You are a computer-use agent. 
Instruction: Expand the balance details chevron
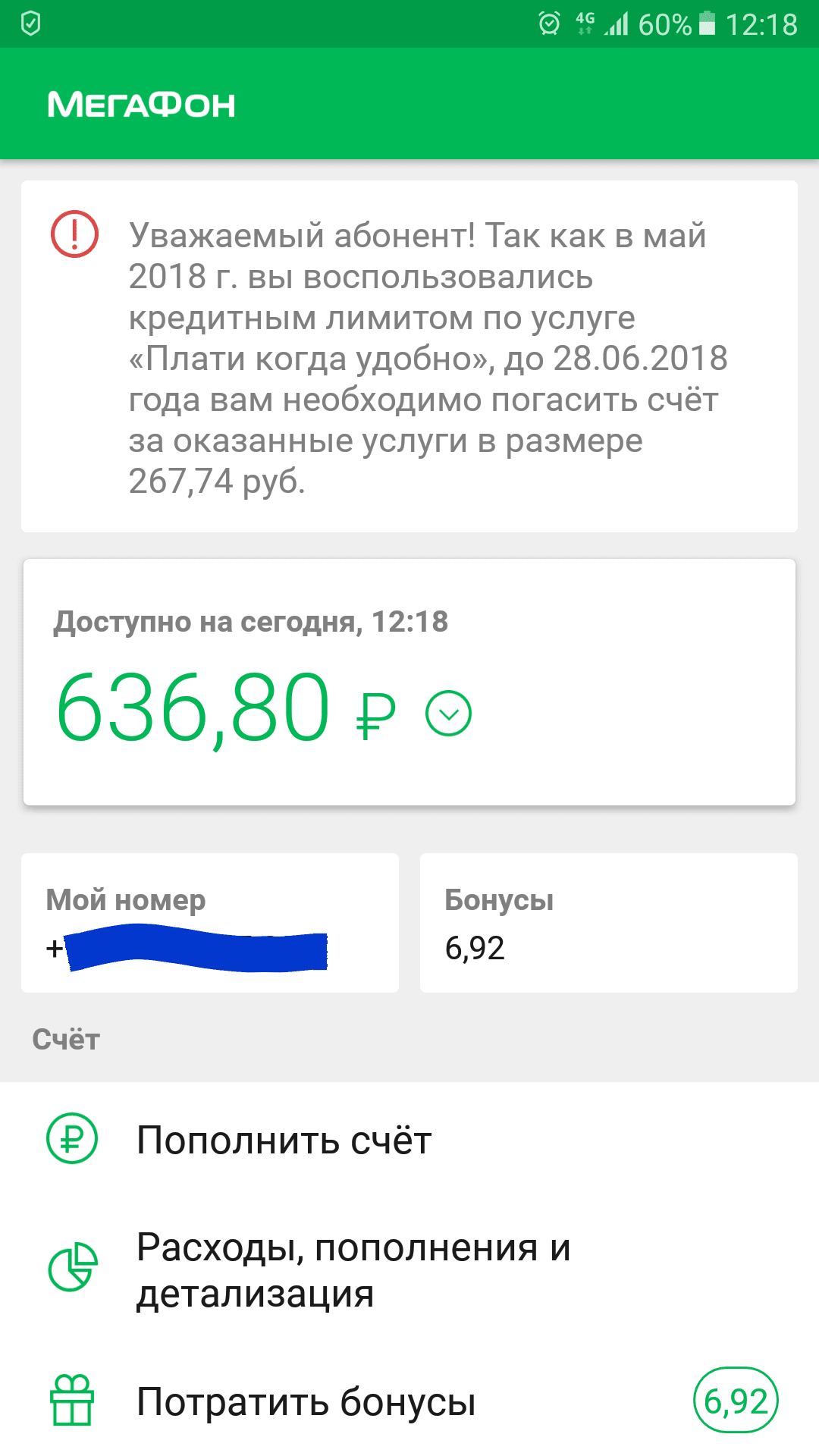448,713
